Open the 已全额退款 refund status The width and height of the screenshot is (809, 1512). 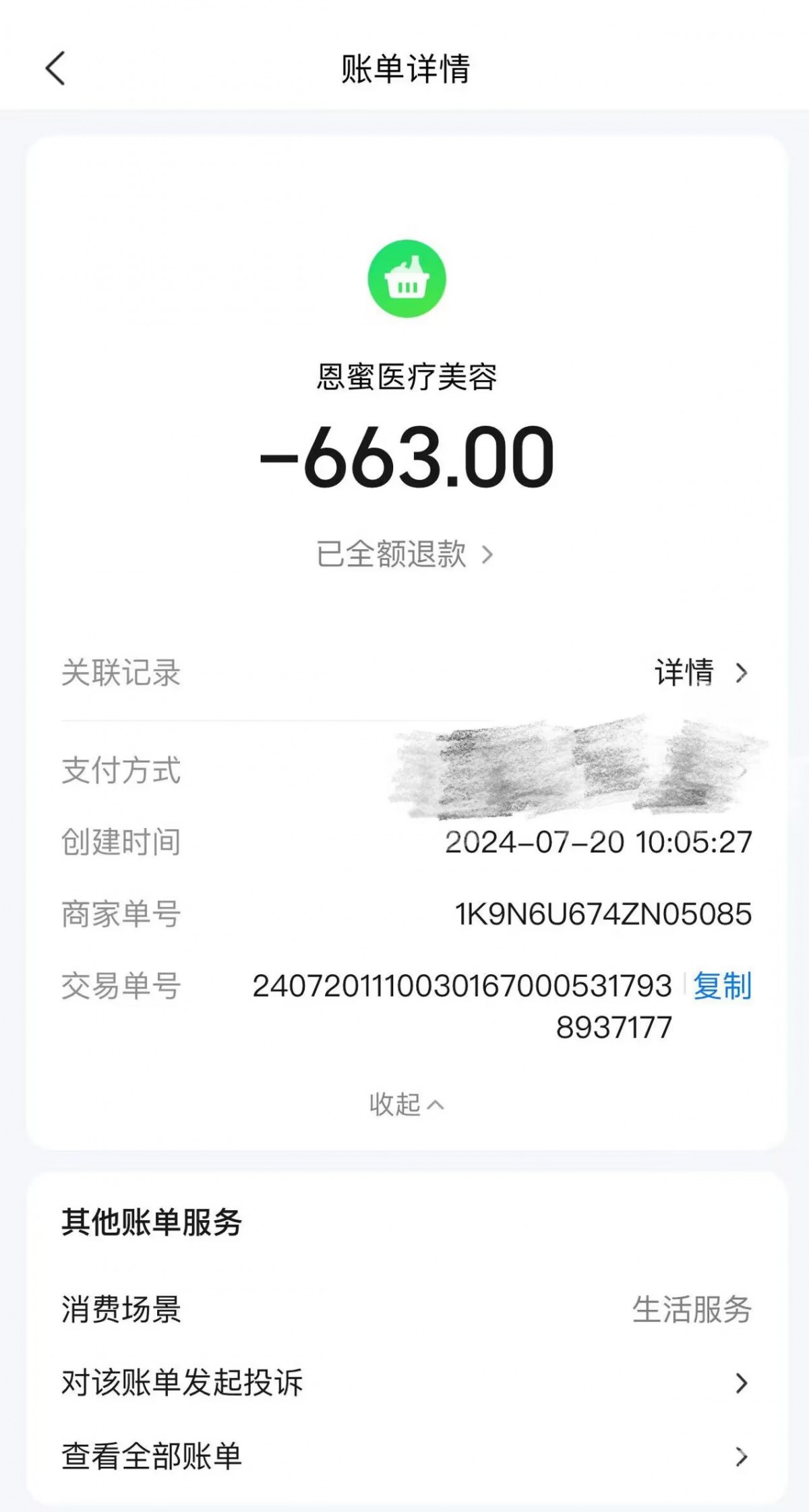tap(404, 555)
